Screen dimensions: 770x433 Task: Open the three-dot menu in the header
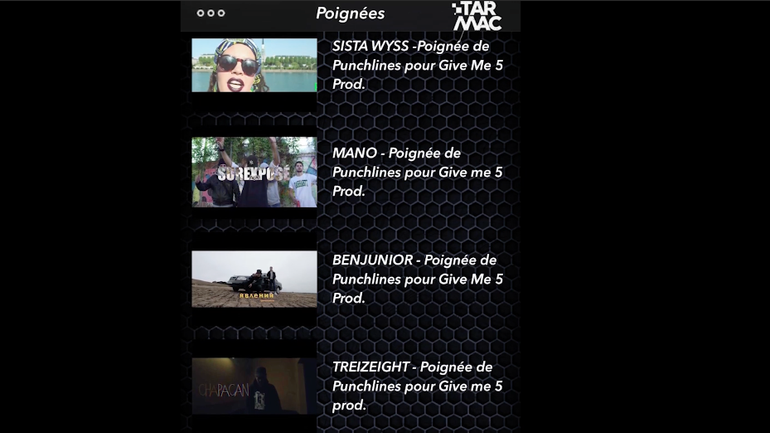click(x=210, y=13)
